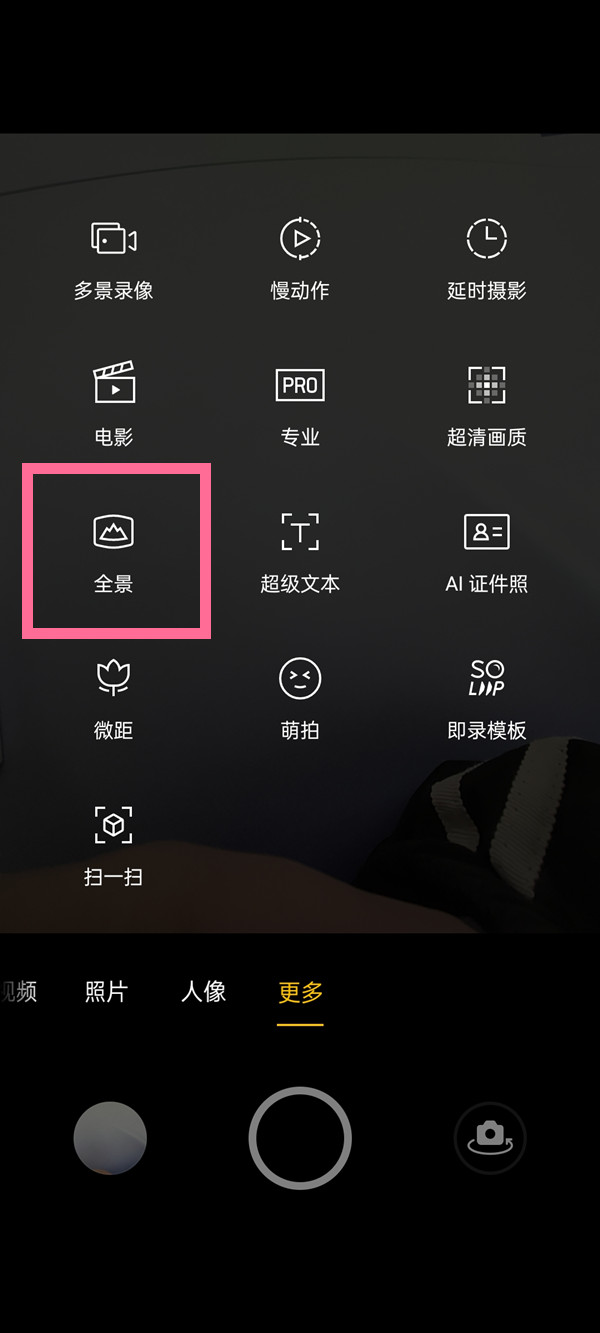Open 全景 panorama mode
Viewport: 600px width, 1333px height.
(x=113, y=550)
